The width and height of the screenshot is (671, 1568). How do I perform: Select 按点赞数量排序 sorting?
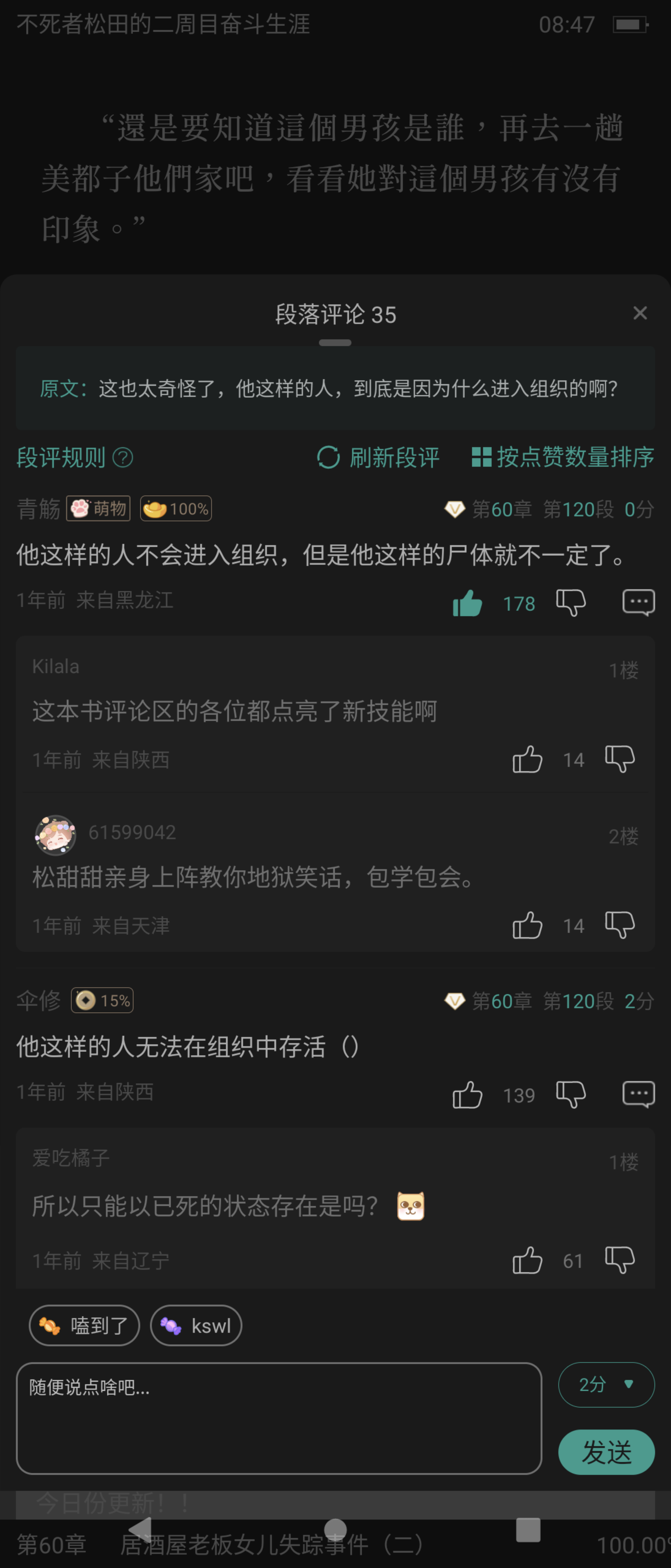click(563, 458)
